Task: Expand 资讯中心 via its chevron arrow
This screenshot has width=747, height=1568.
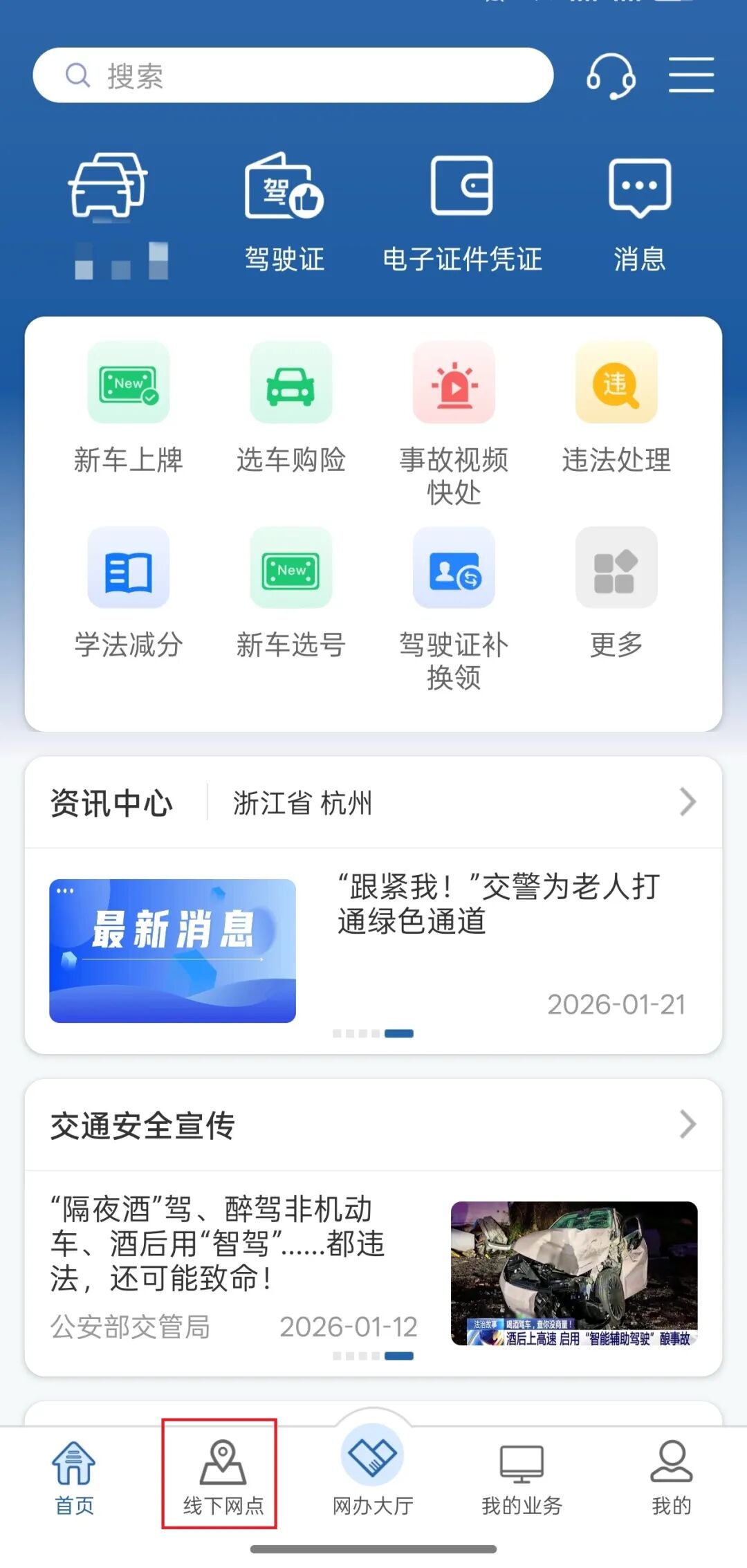Action: click(688, 802)
